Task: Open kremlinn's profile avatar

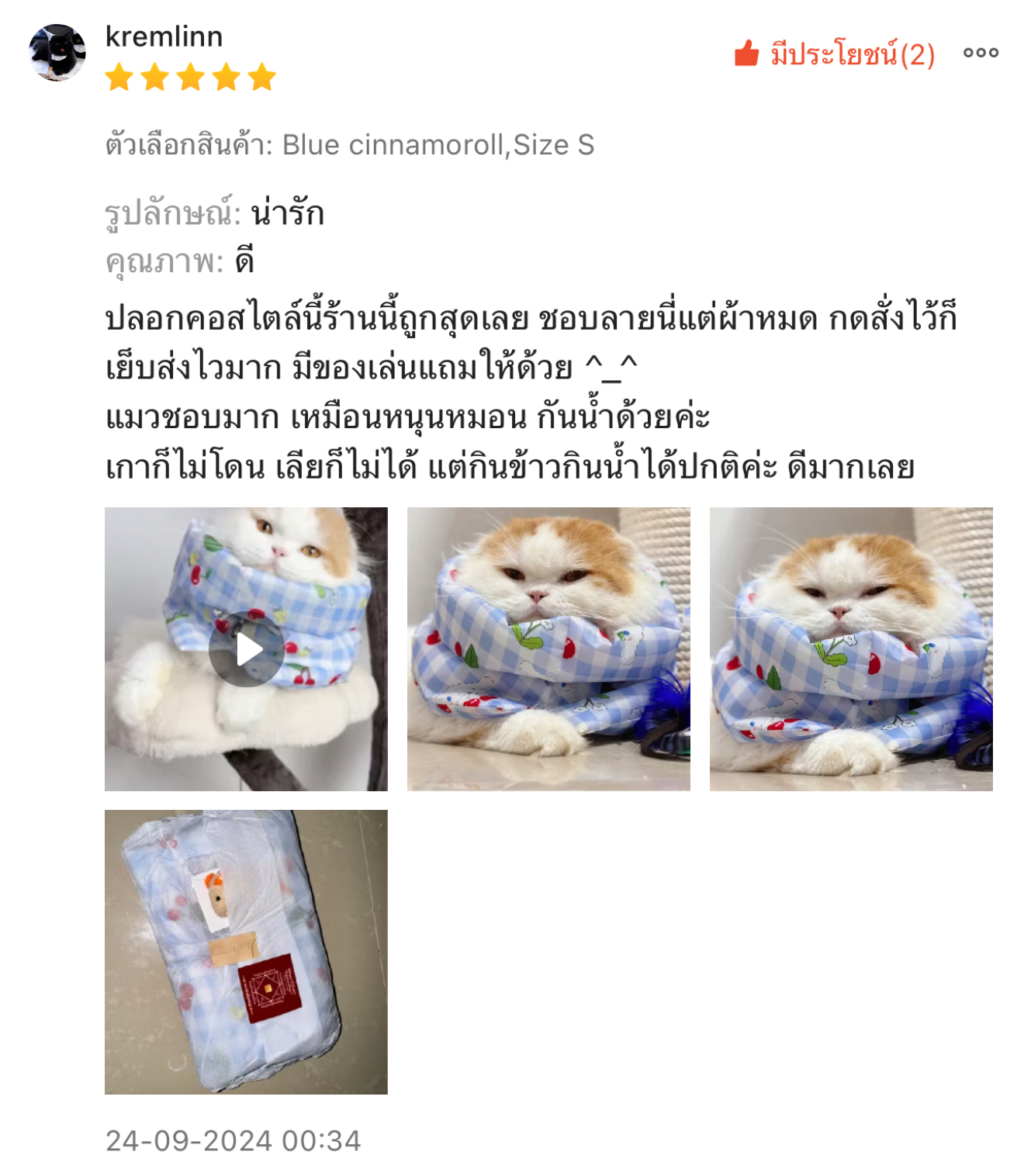Action: click(57, 53)
